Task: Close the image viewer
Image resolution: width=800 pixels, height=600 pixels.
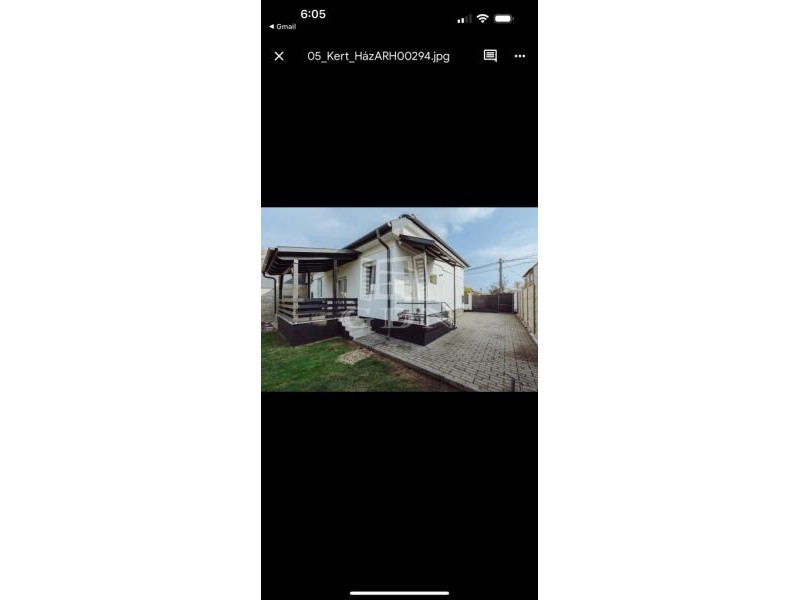Action: [279, 56]
